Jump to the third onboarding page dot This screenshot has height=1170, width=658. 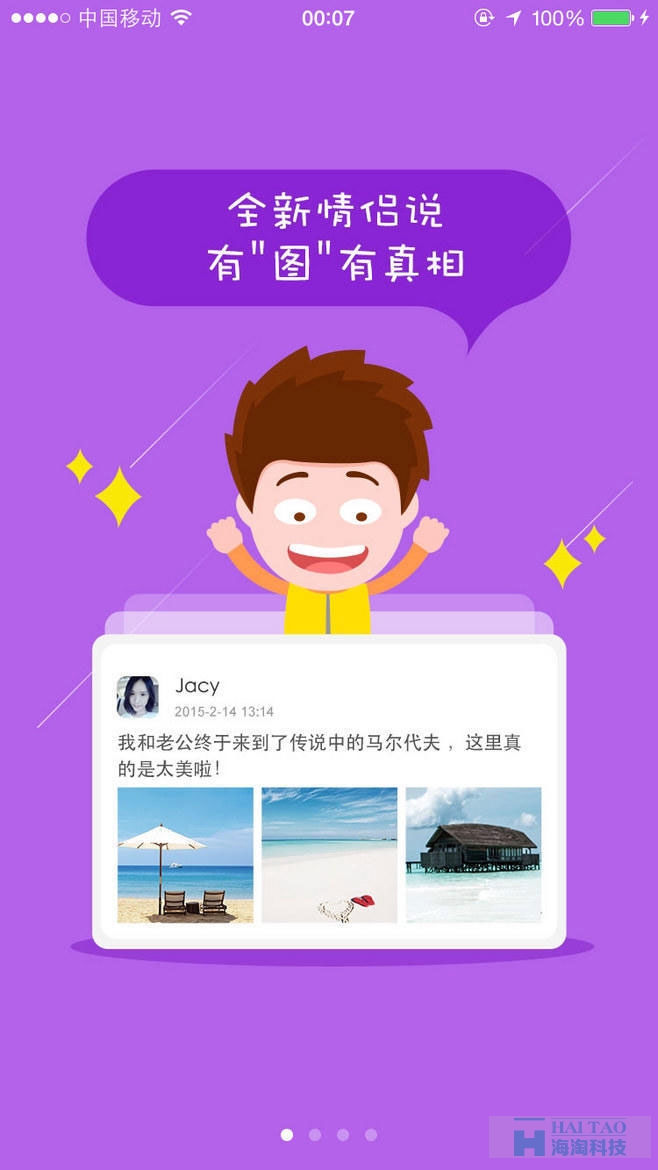(x=343, y=1135)
